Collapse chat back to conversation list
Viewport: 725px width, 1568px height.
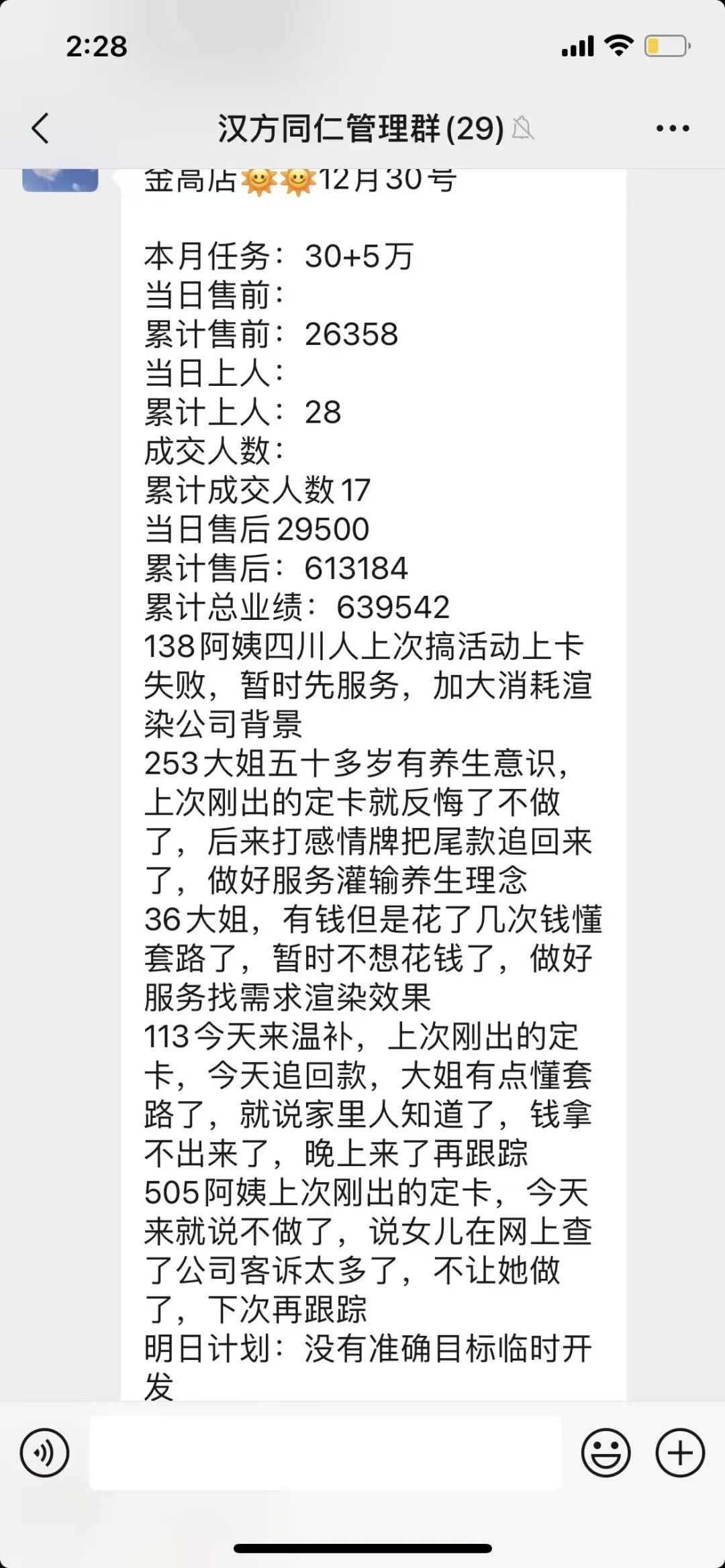click(x=40, y=129)
